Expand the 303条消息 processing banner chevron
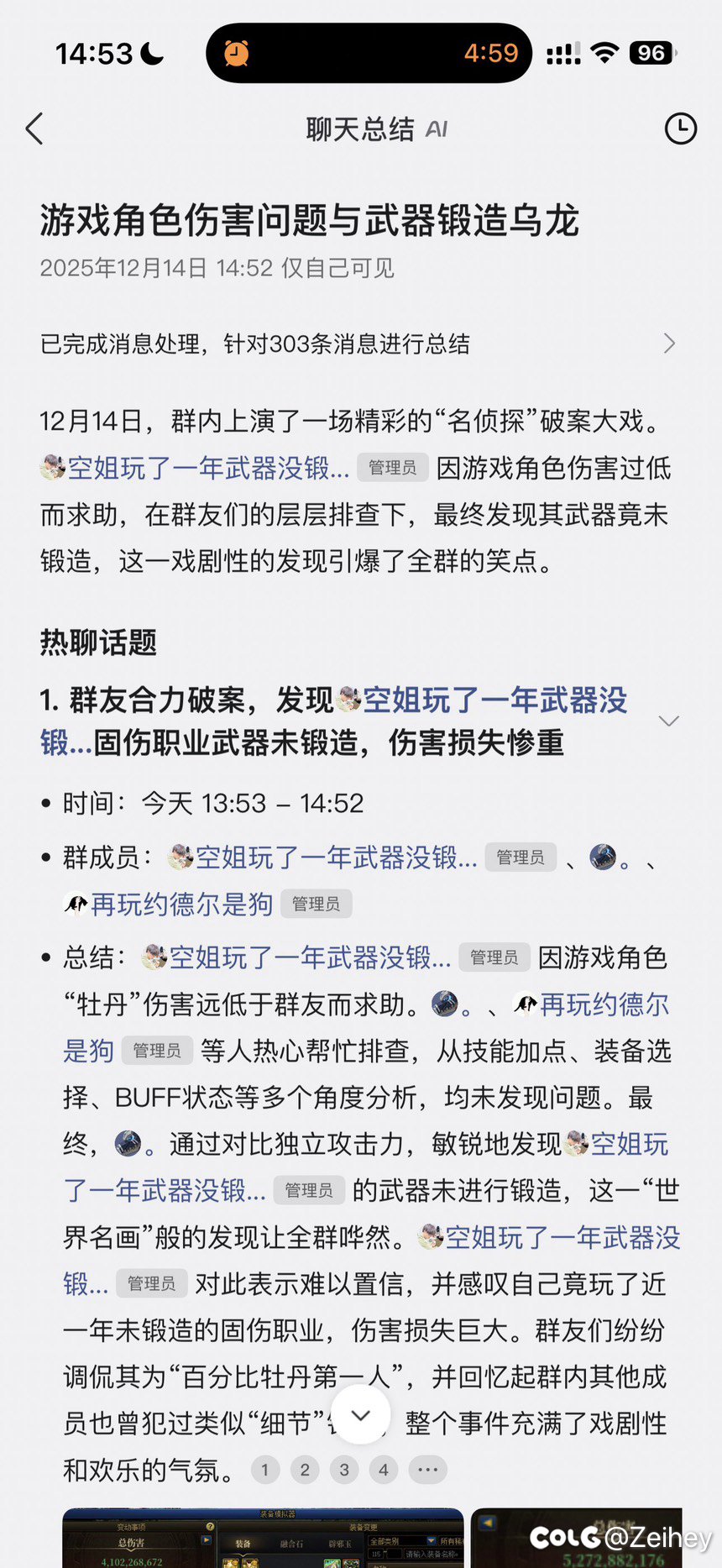This screenshot has height=1568, width=722. pyautogui.click(x=669, y=343)
